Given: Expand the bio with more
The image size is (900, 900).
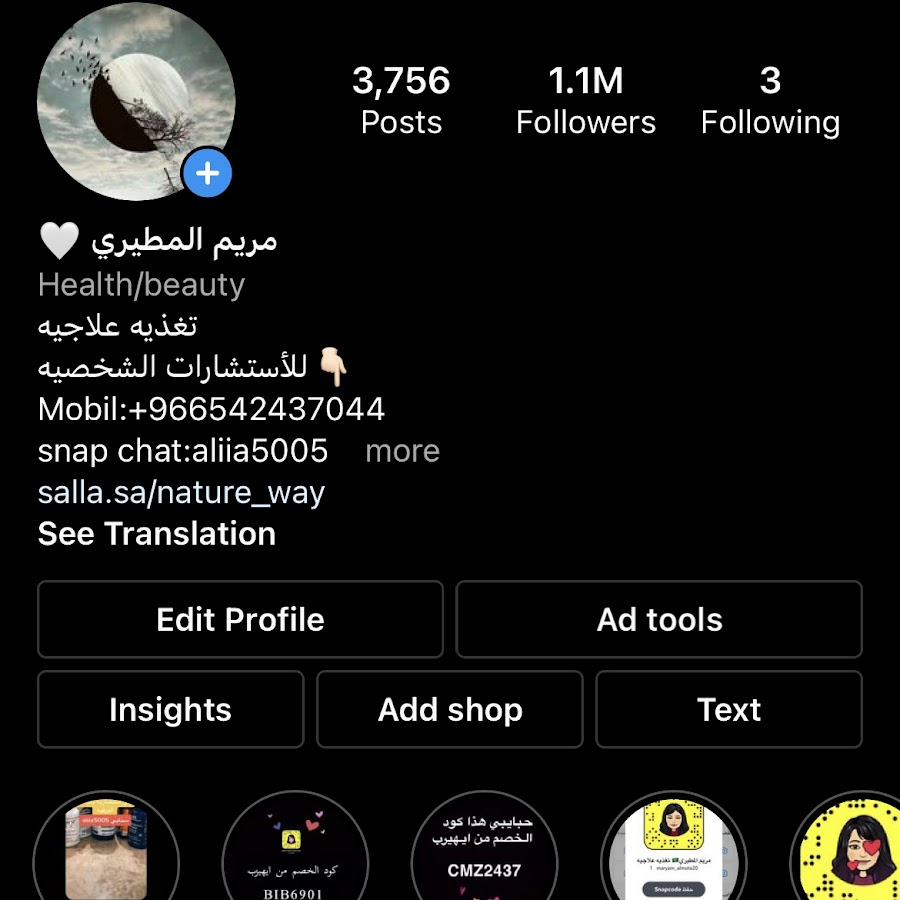Looking at the screenshot, I should 402,451.
